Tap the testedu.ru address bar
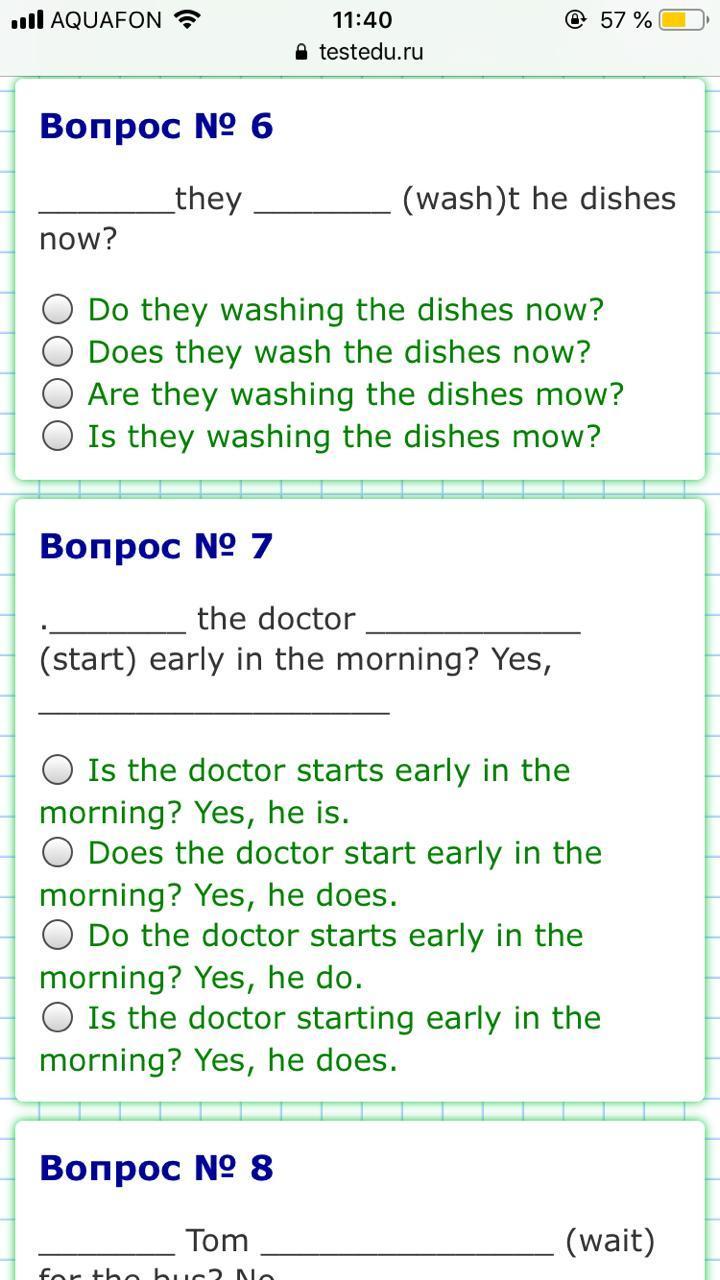Image resolution: width=720 pixels, height=1280 pixels. (x=360, y=52)
